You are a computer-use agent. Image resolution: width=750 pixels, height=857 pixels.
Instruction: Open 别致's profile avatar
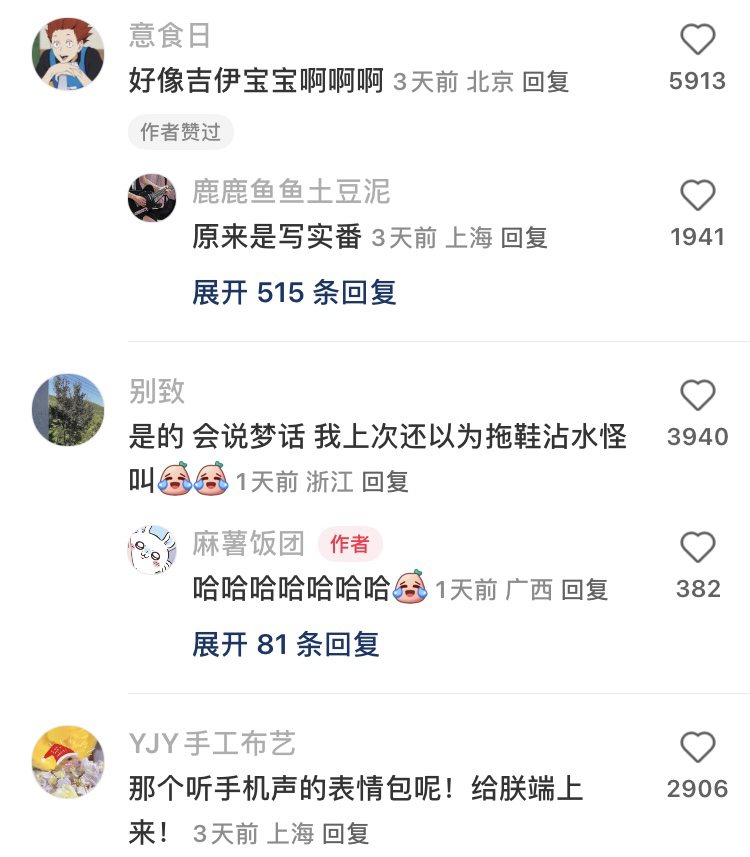(68, 410)
